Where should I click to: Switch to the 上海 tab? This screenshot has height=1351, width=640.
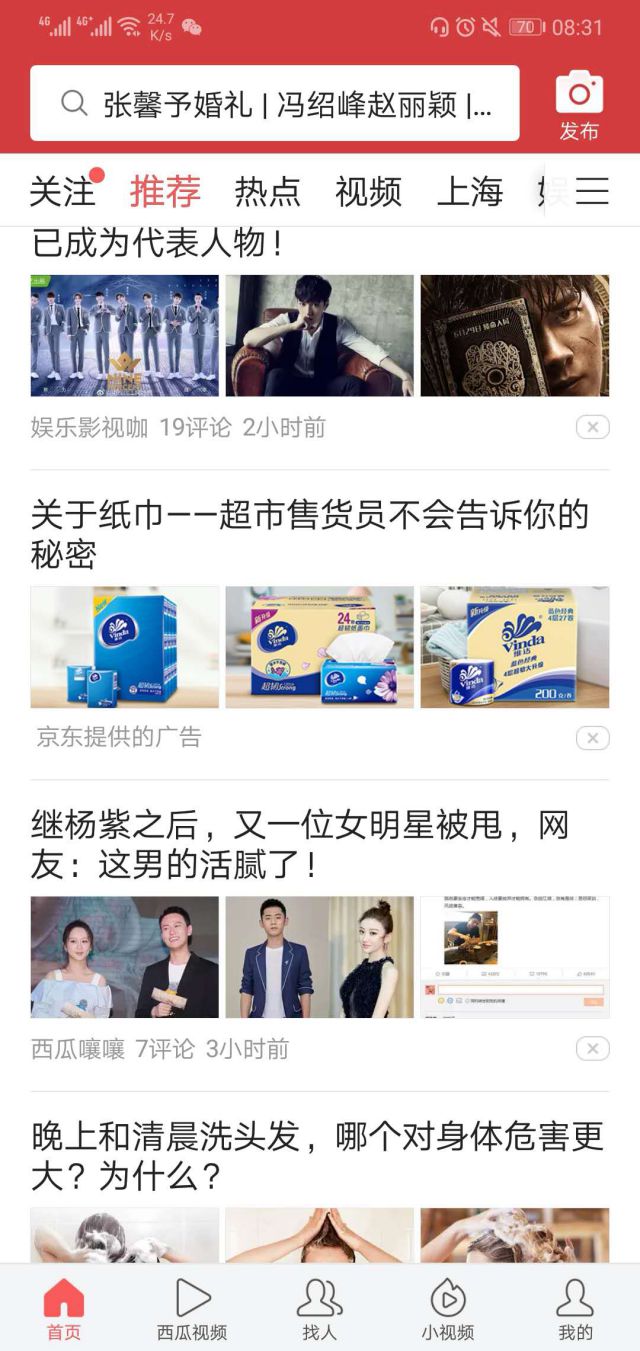coord(469,191)
